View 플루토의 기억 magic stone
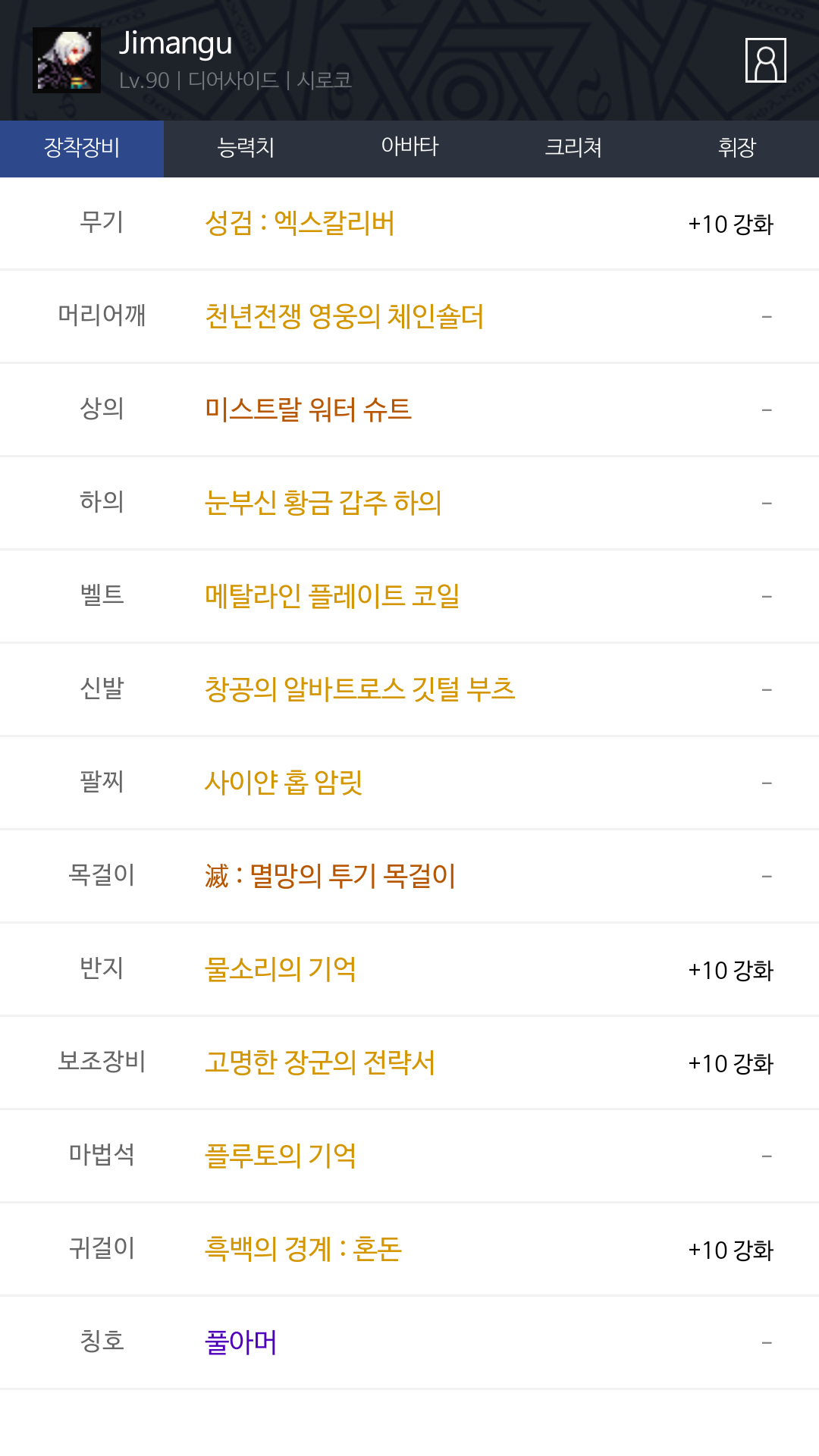The height and width of the screenshot is (1456, 819). coord(281,1156)
